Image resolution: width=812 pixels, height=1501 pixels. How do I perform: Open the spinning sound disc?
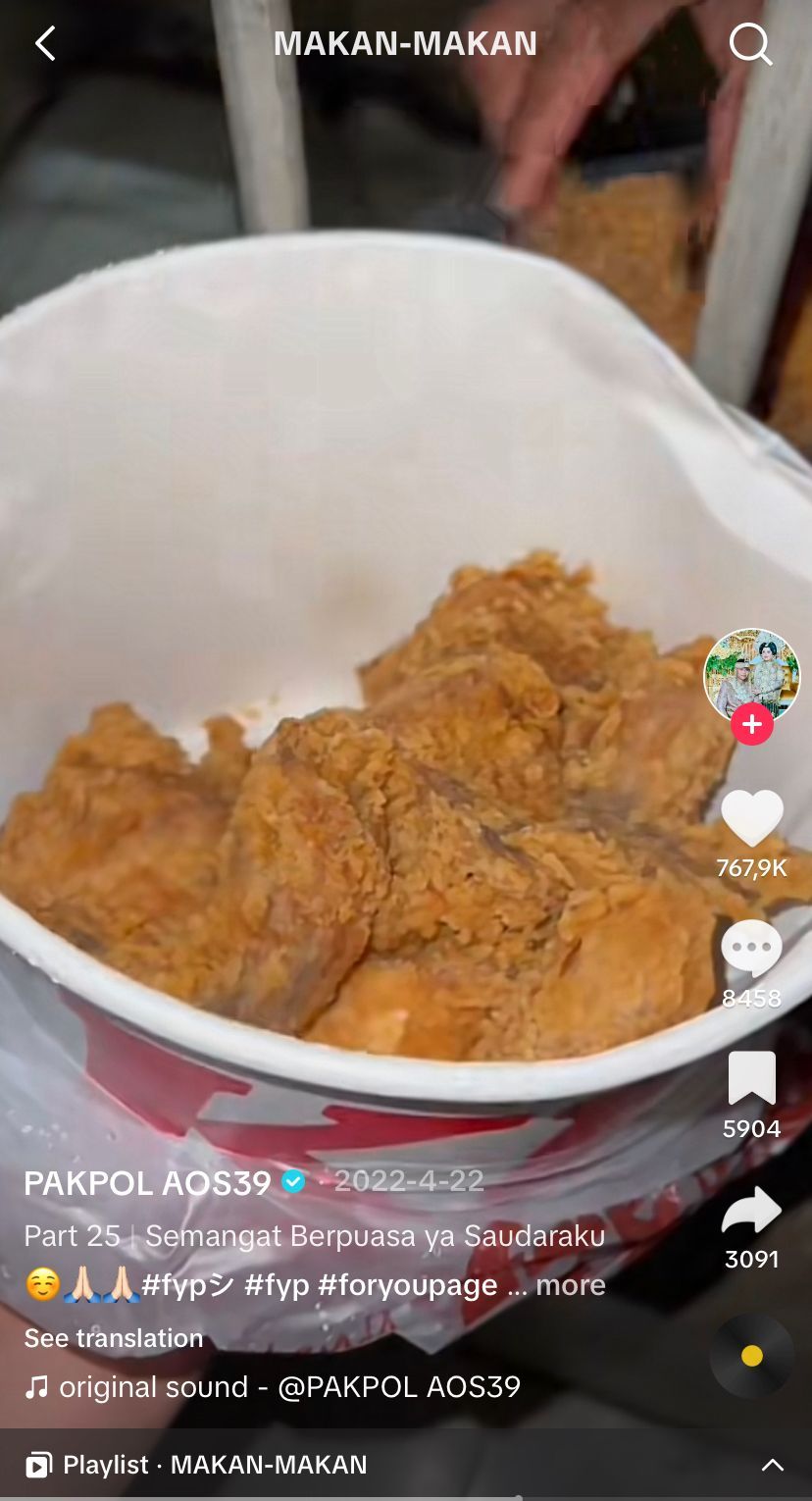click(751, 1356)
